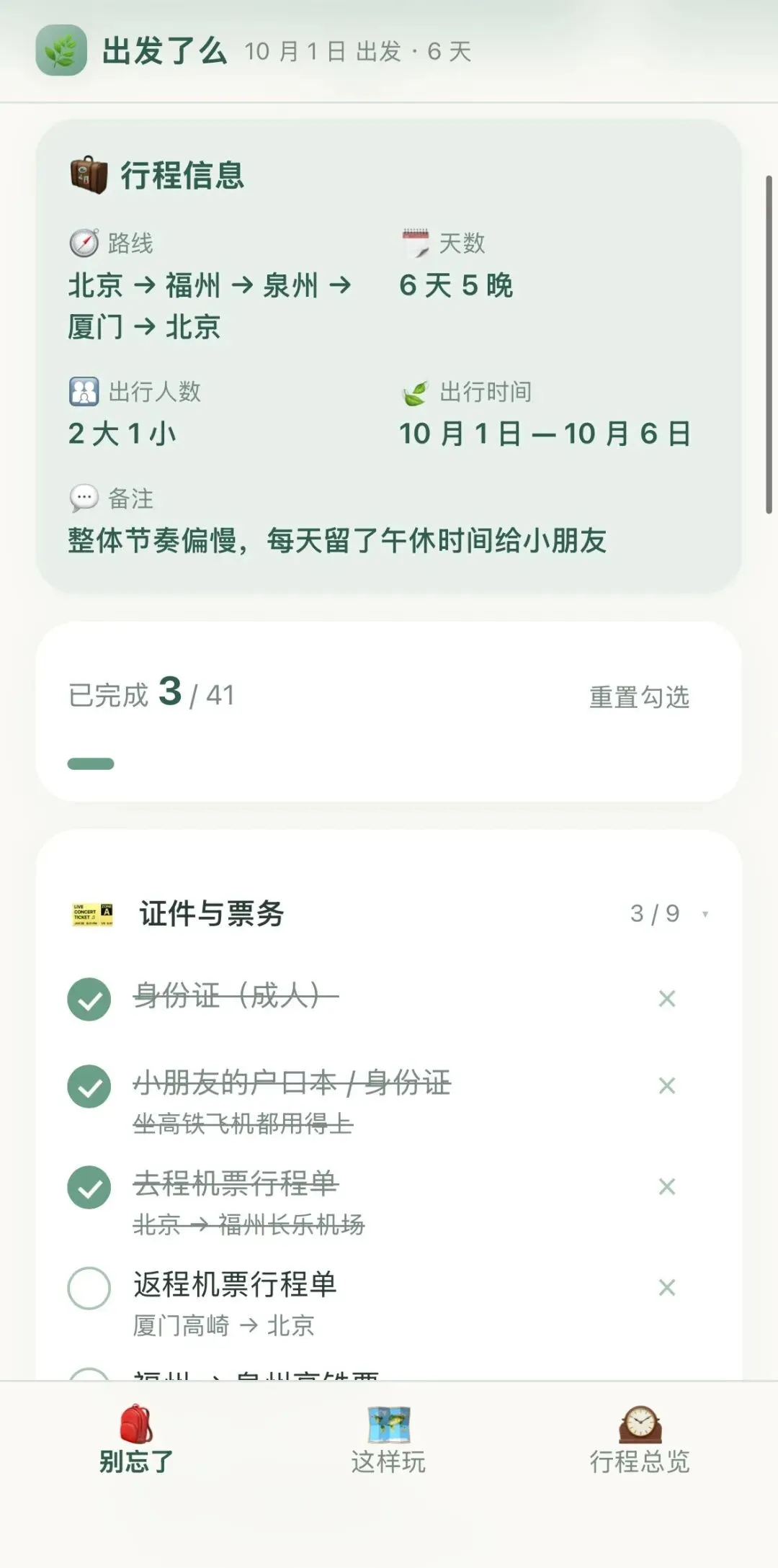
Task: Uncheck 小朋友的户口本 / 身份证 item
Action: click(x=89, y=1085)
